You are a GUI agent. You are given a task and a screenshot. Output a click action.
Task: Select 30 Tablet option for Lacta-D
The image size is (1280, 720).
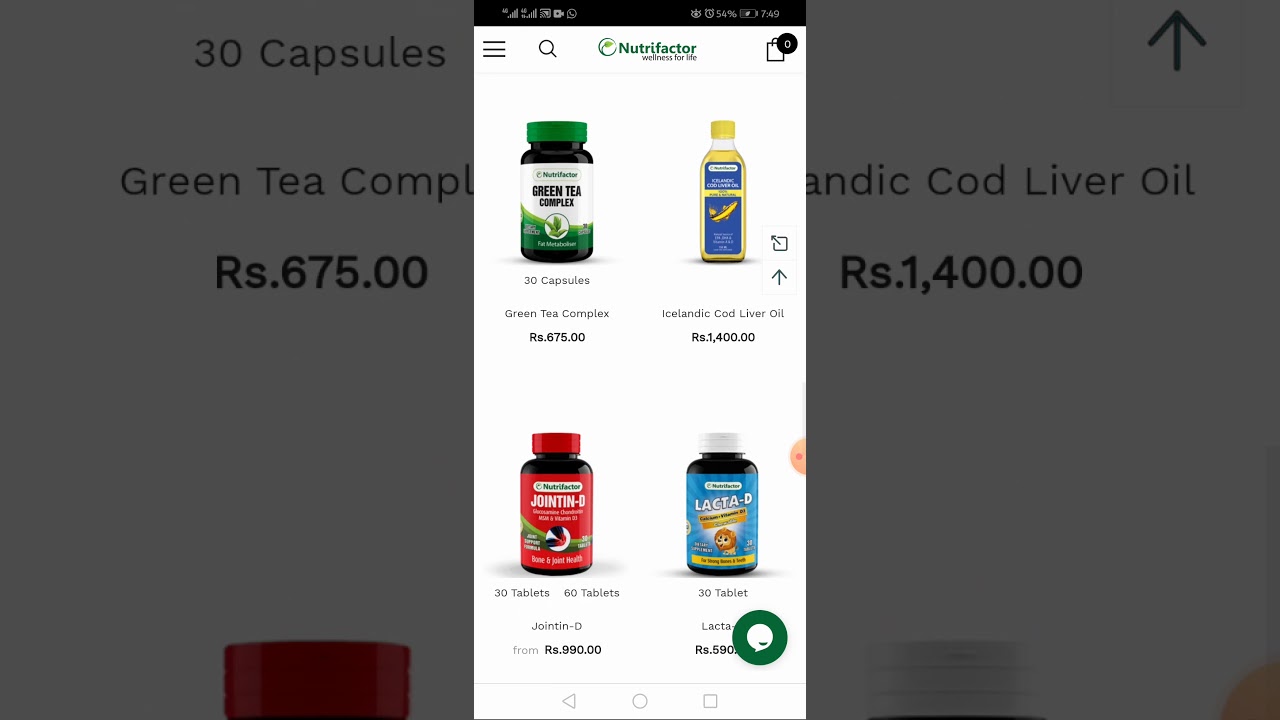pos(723,593)
